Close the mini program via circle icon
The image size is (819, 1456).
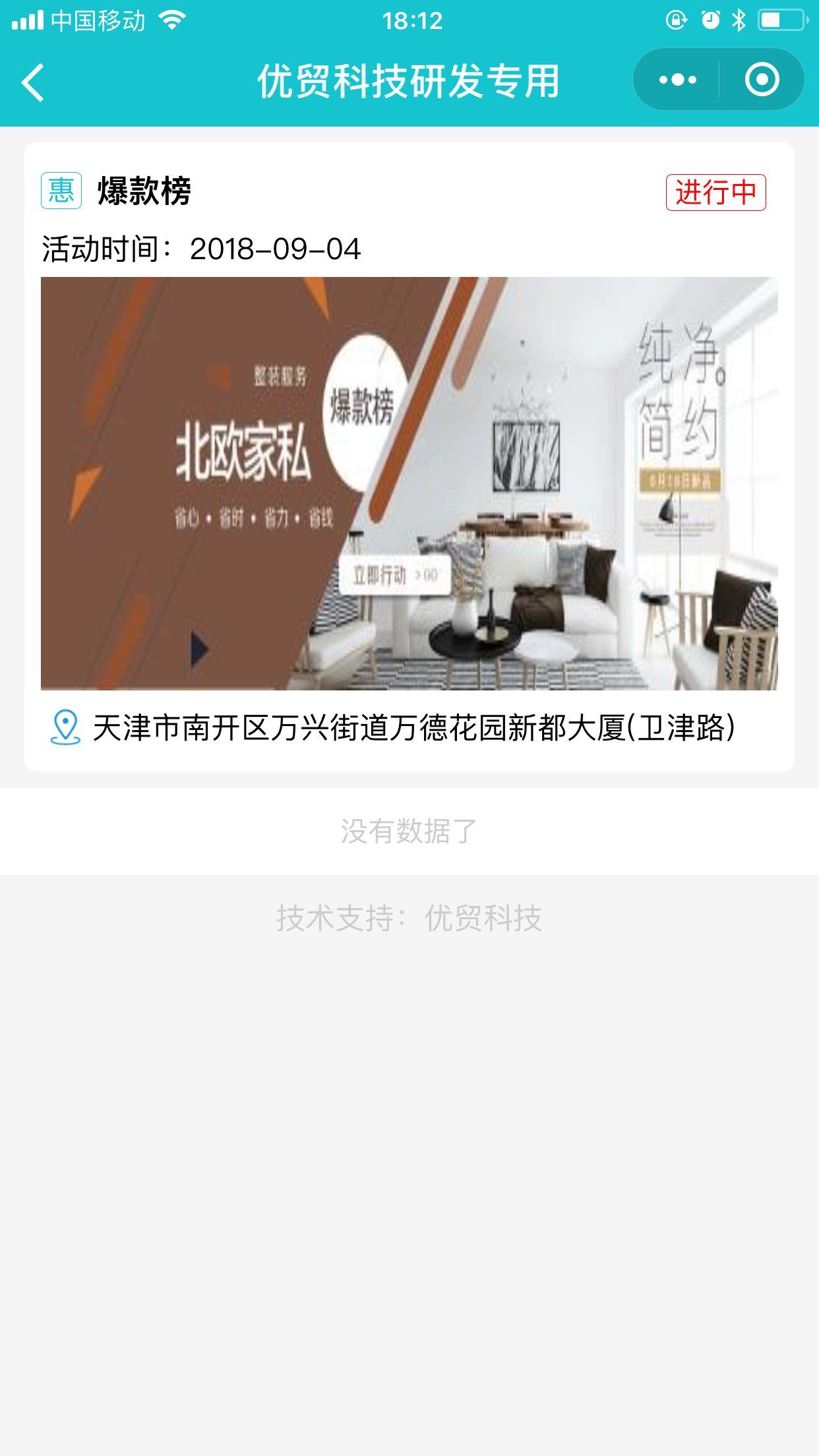coord(762,80)
